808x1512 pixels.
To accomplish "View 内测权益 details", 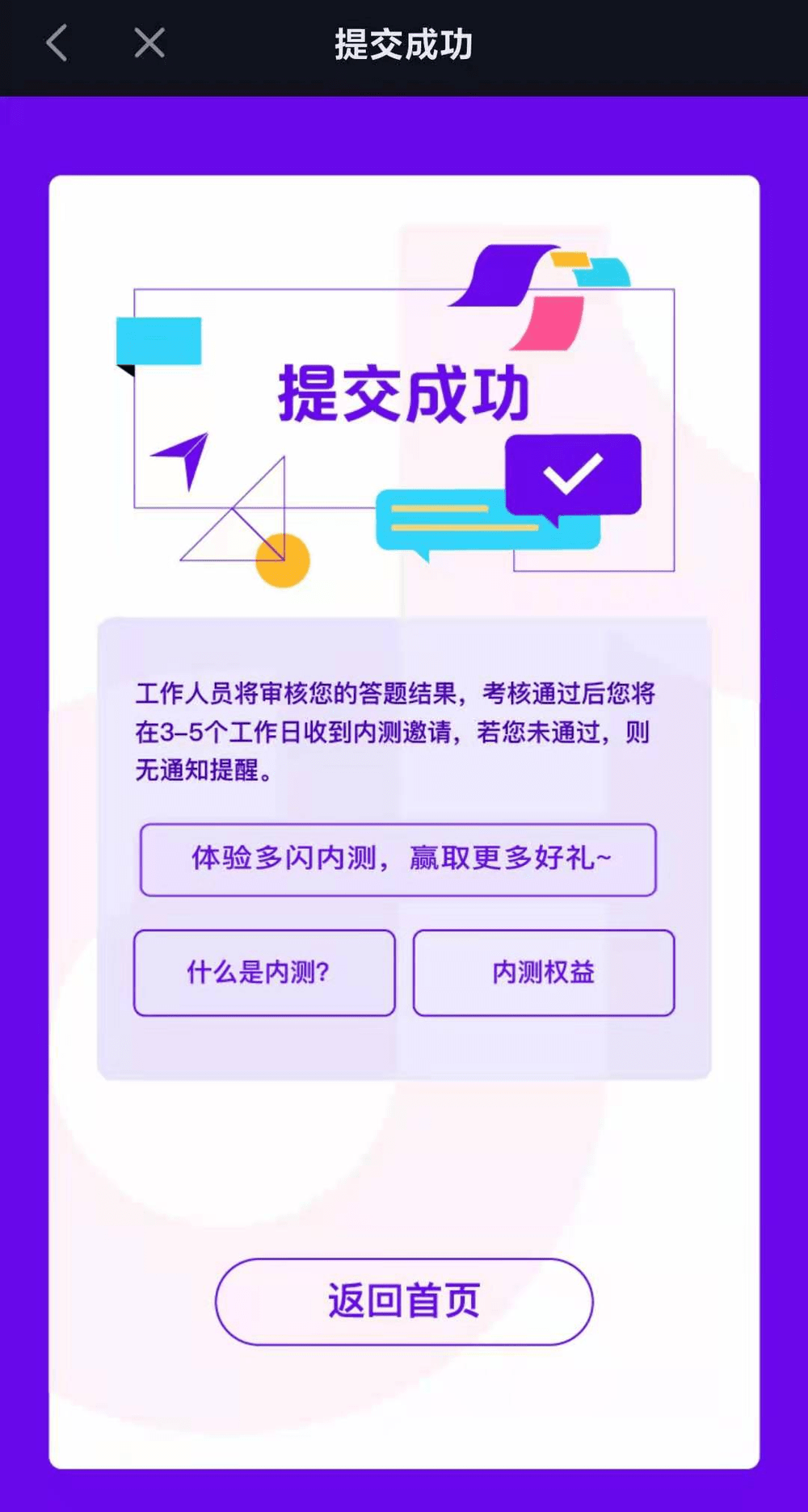I will click(543, 972).
